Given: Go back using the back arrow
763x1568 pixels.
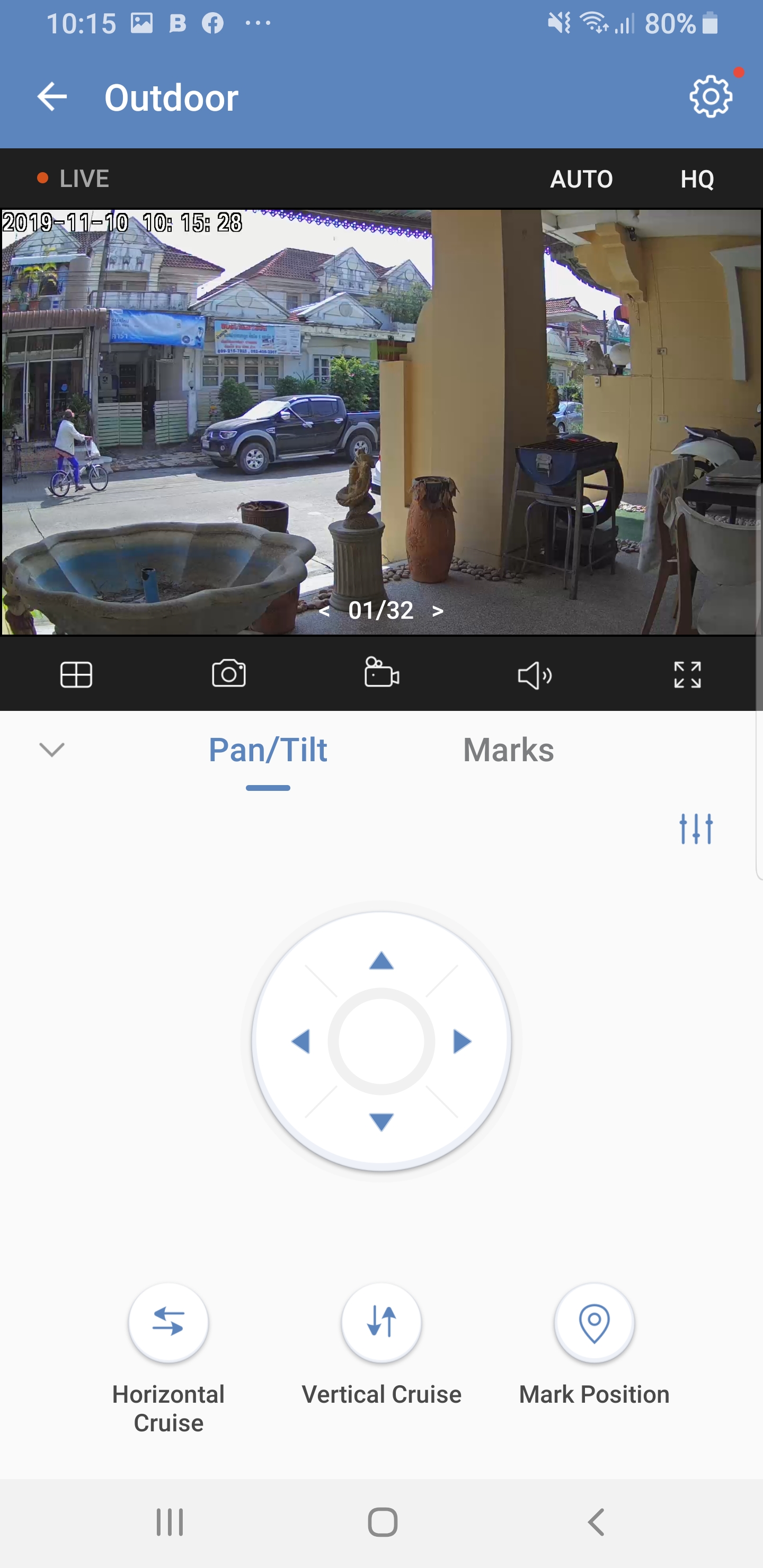Looking at the screenshot, I should [52, 96].
